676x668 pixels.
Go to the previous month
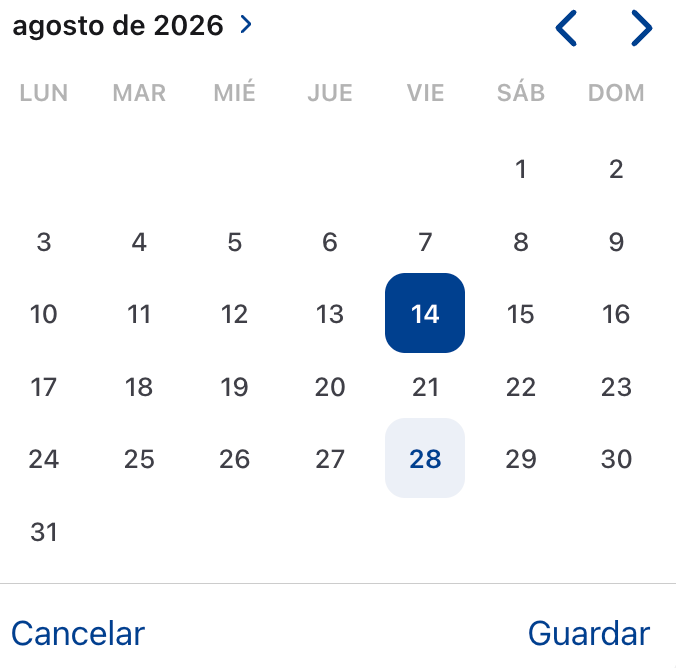[x=566, y=28]
